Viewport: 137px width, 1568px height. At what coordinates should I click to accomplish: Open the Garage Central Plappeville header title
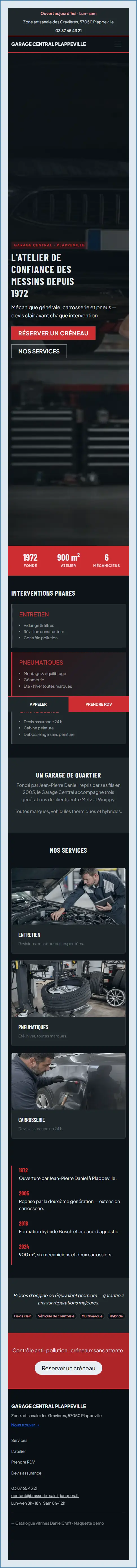[48, 44]
